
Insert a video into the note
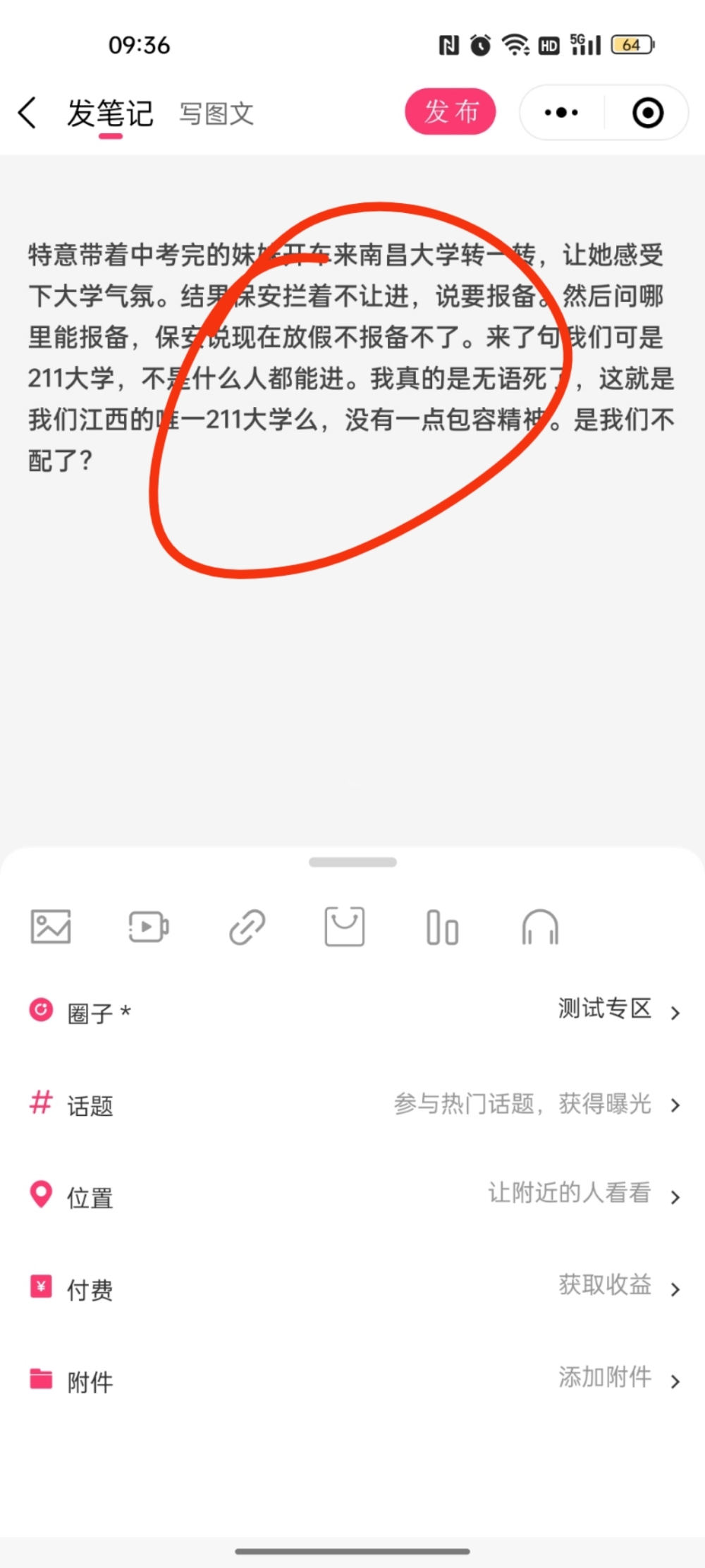click(148, 926)
